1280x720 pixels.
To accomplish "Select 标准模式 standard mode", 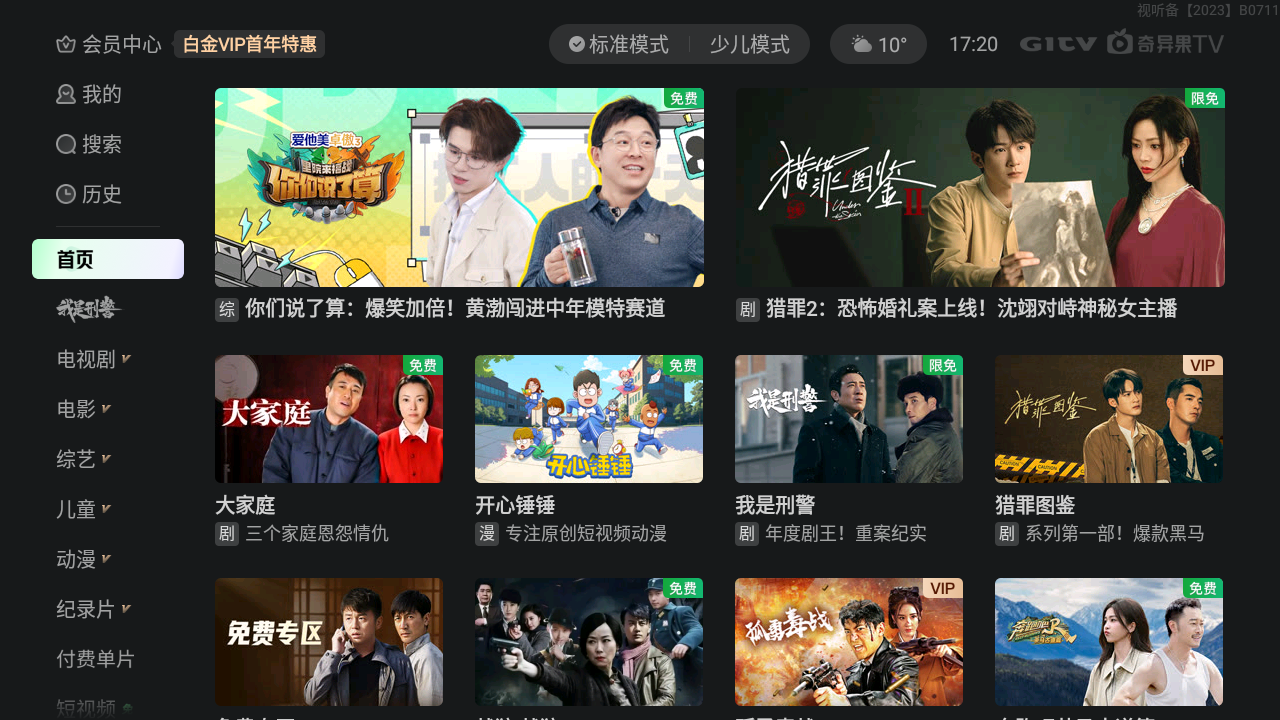I will pos(619,44).
